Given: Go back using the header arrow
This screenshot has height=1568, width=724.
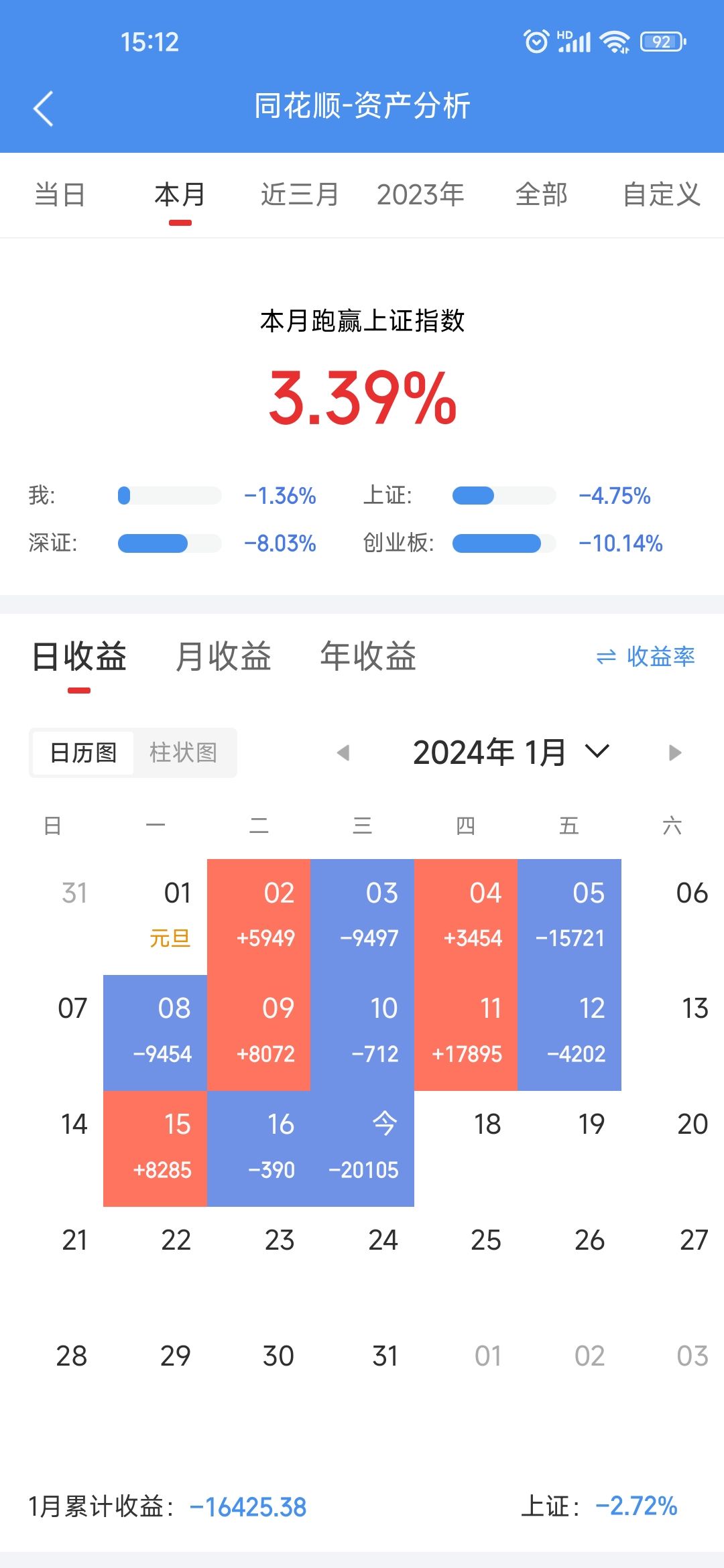Looking at the screenshot, I should 44,109.
